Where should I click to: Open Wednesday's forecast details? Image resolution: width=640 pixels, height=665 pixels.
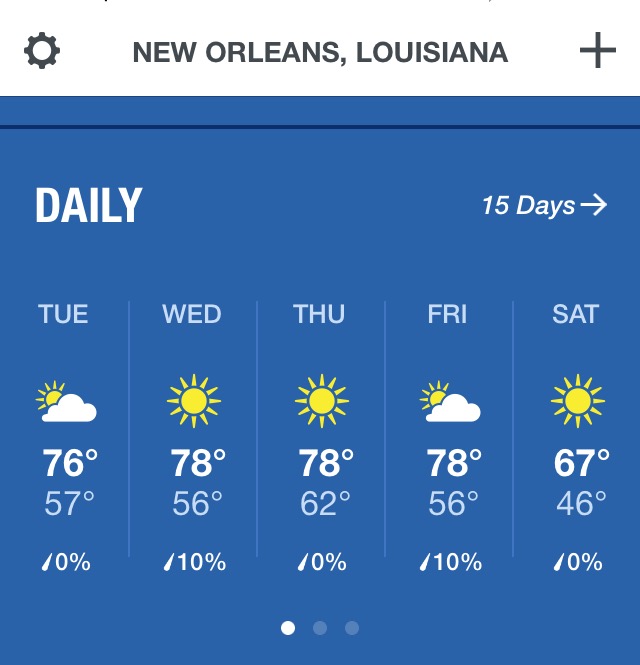[193, 440]
